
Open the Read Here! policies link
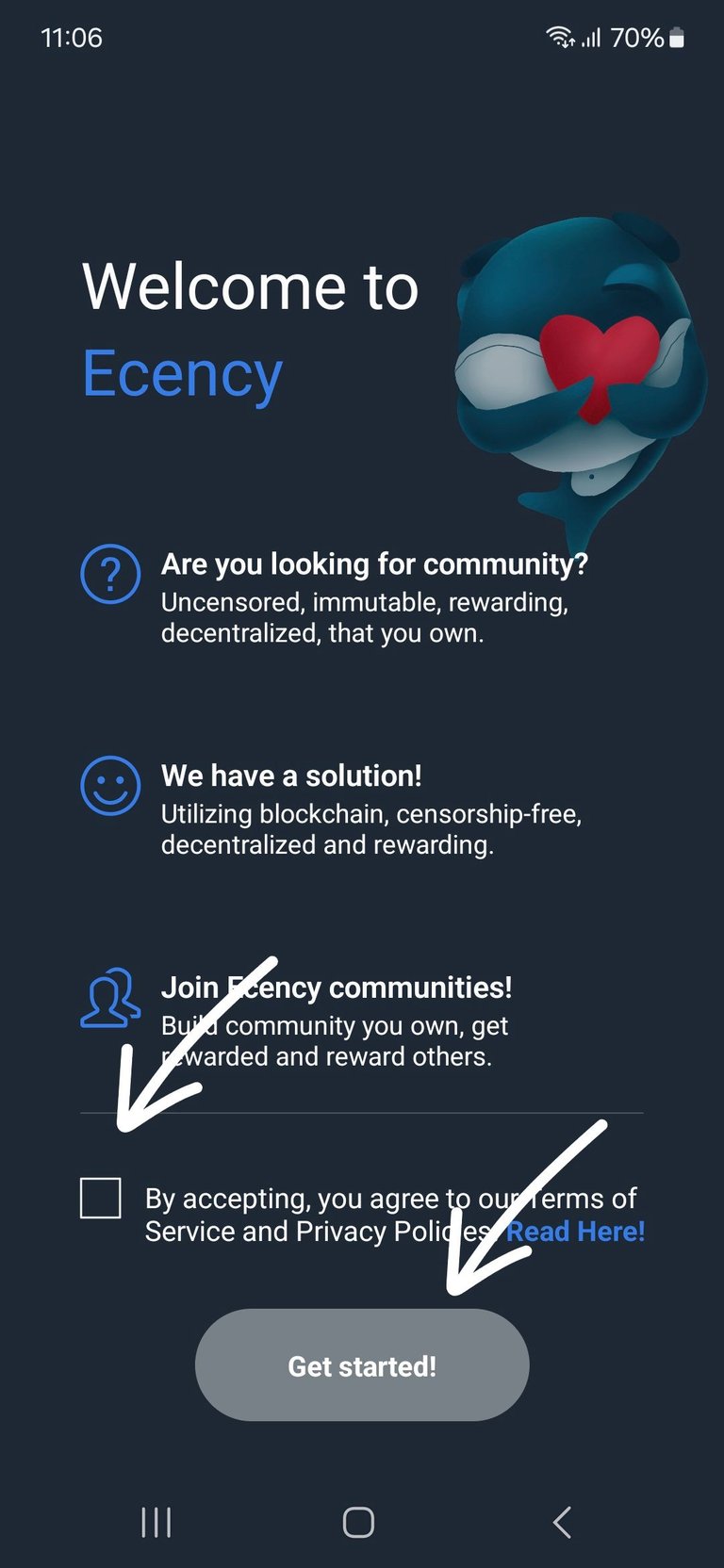pyautogui.click(x=576, y=1232)
